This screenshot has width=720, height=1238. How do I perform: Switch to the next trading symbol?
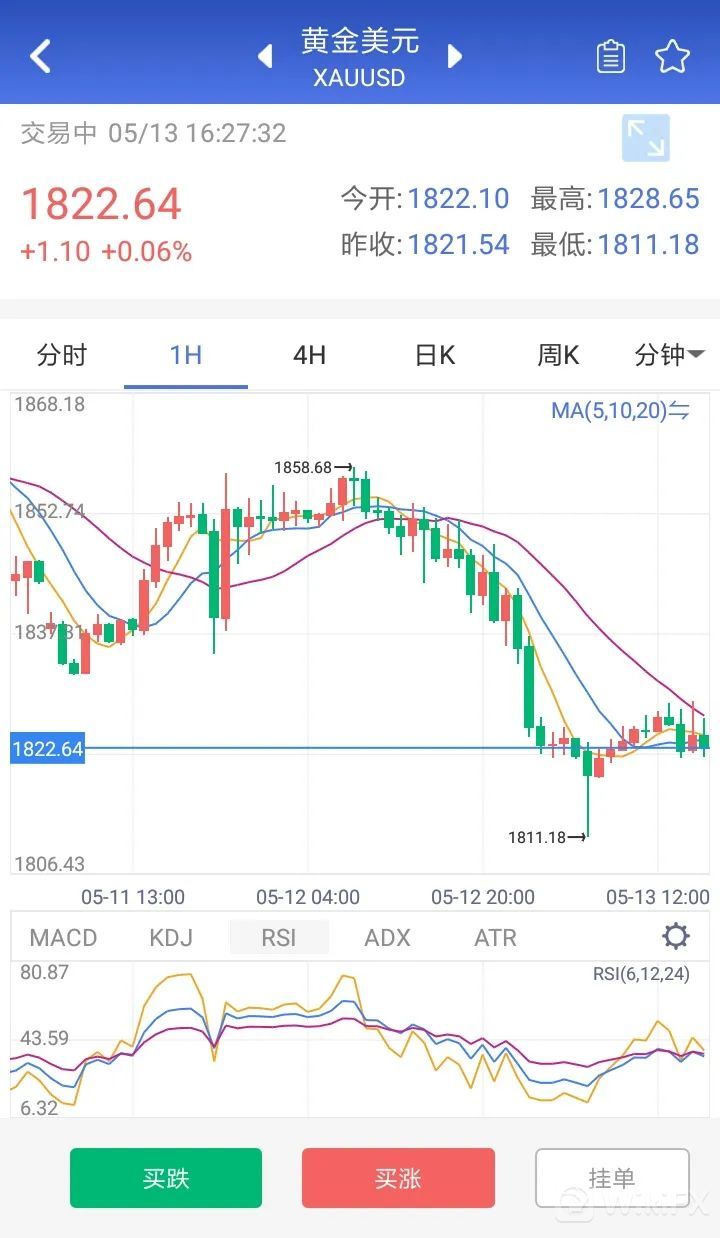coord(455,56)
